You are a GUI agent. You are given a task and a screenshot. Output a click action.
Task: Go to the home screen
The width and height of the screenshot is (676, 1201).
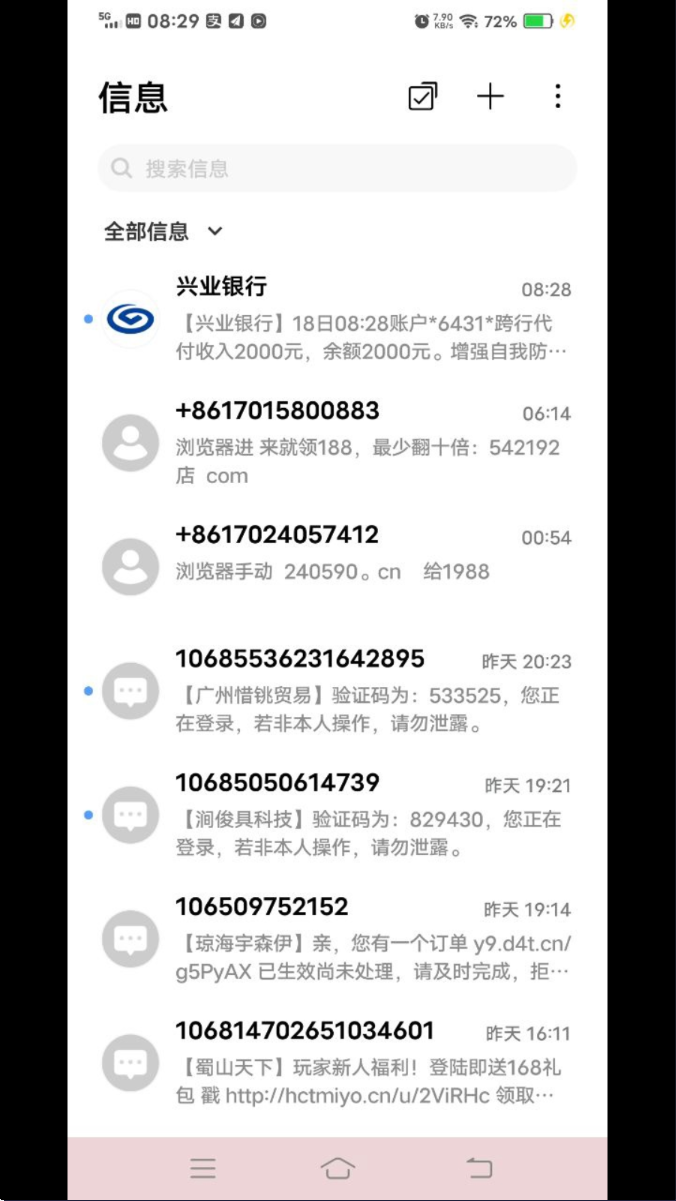pyautogui.click(x=337, y=1168)
